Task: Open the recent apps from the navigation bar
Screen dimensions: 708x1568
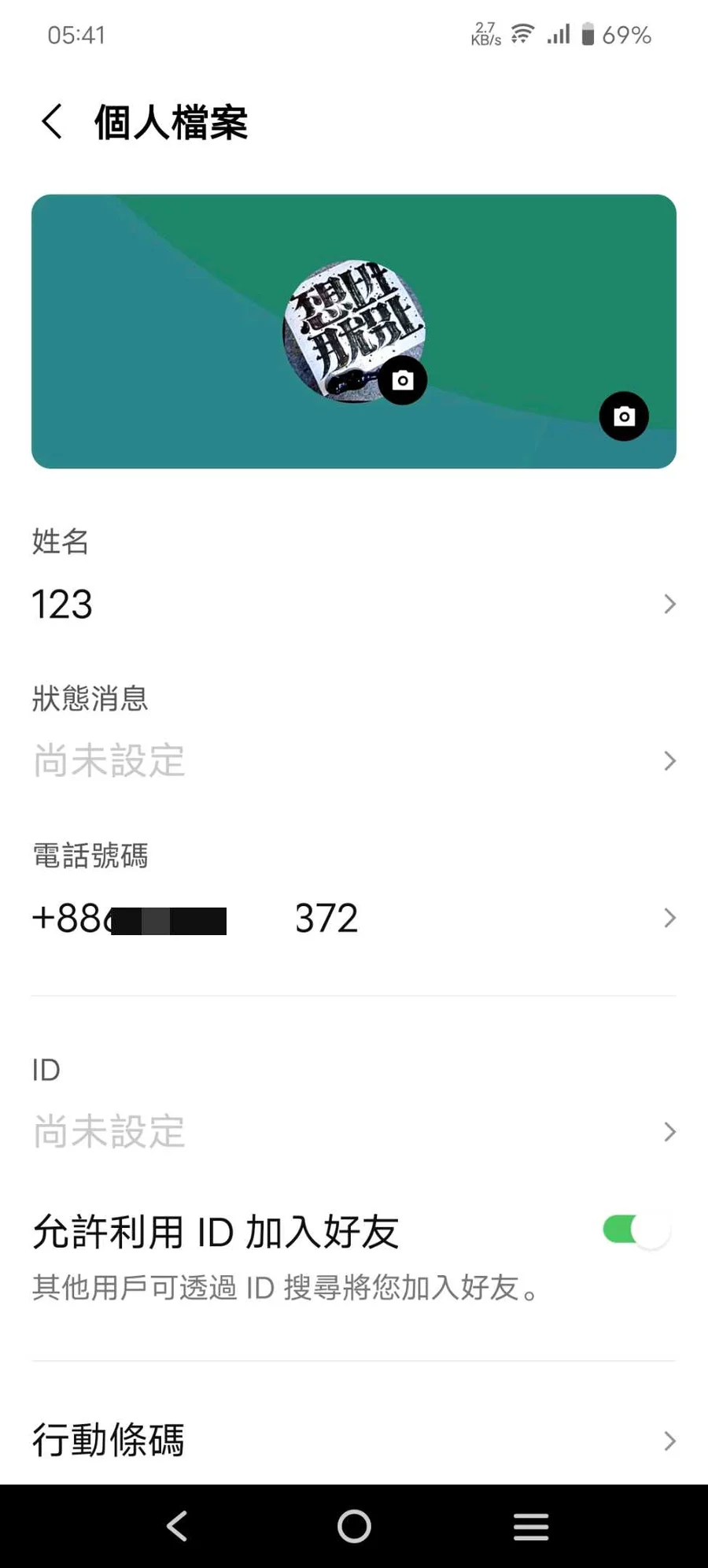Action: point(531,1526)
